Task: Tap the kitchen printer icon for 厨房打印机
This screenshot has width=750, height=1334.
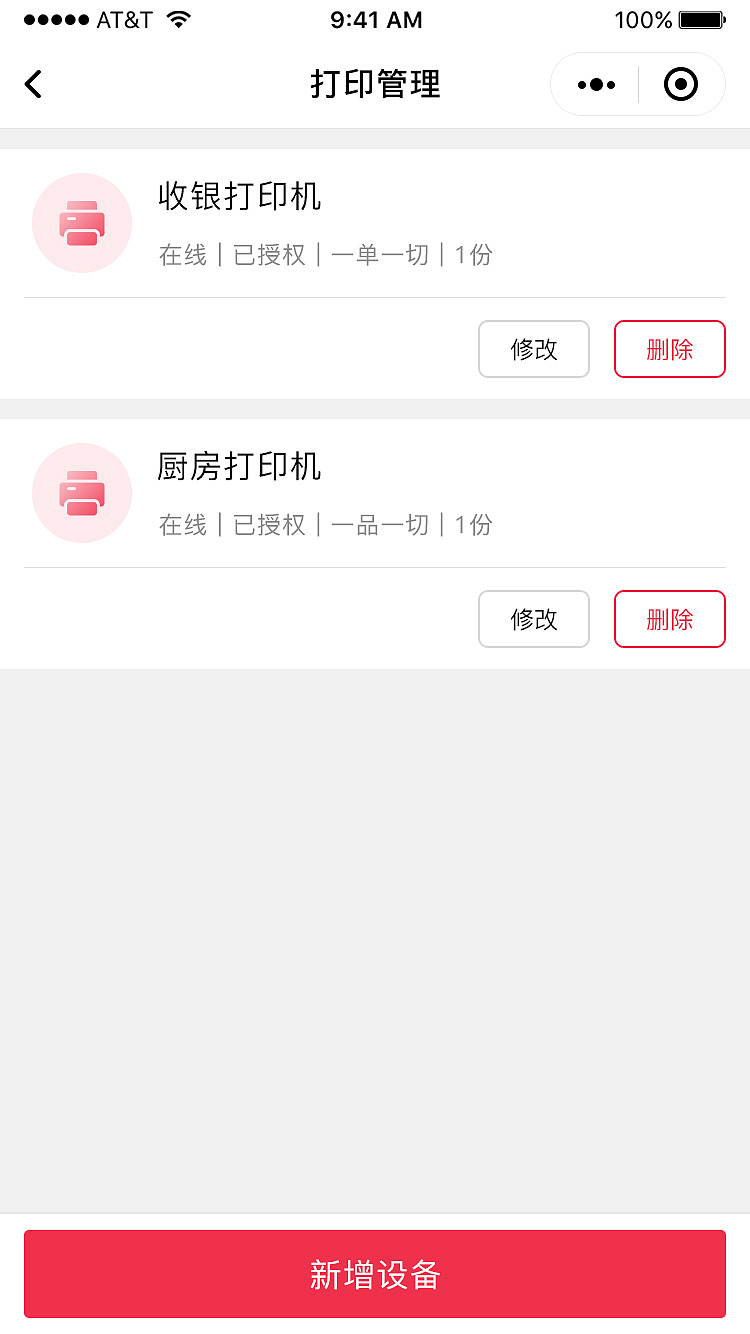Action: coord(82,493)
